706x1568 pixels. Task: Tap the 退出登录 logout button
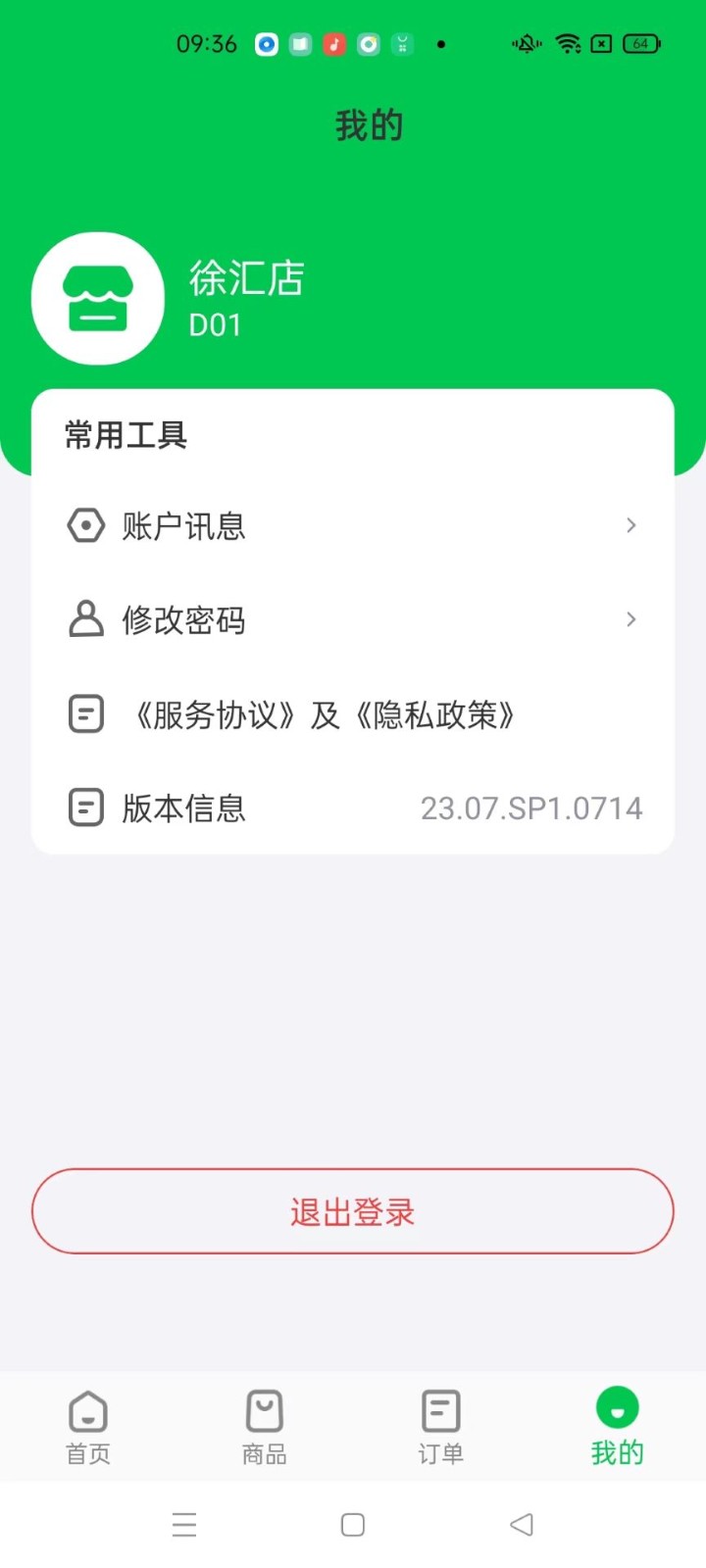(x=353, y=1211)
